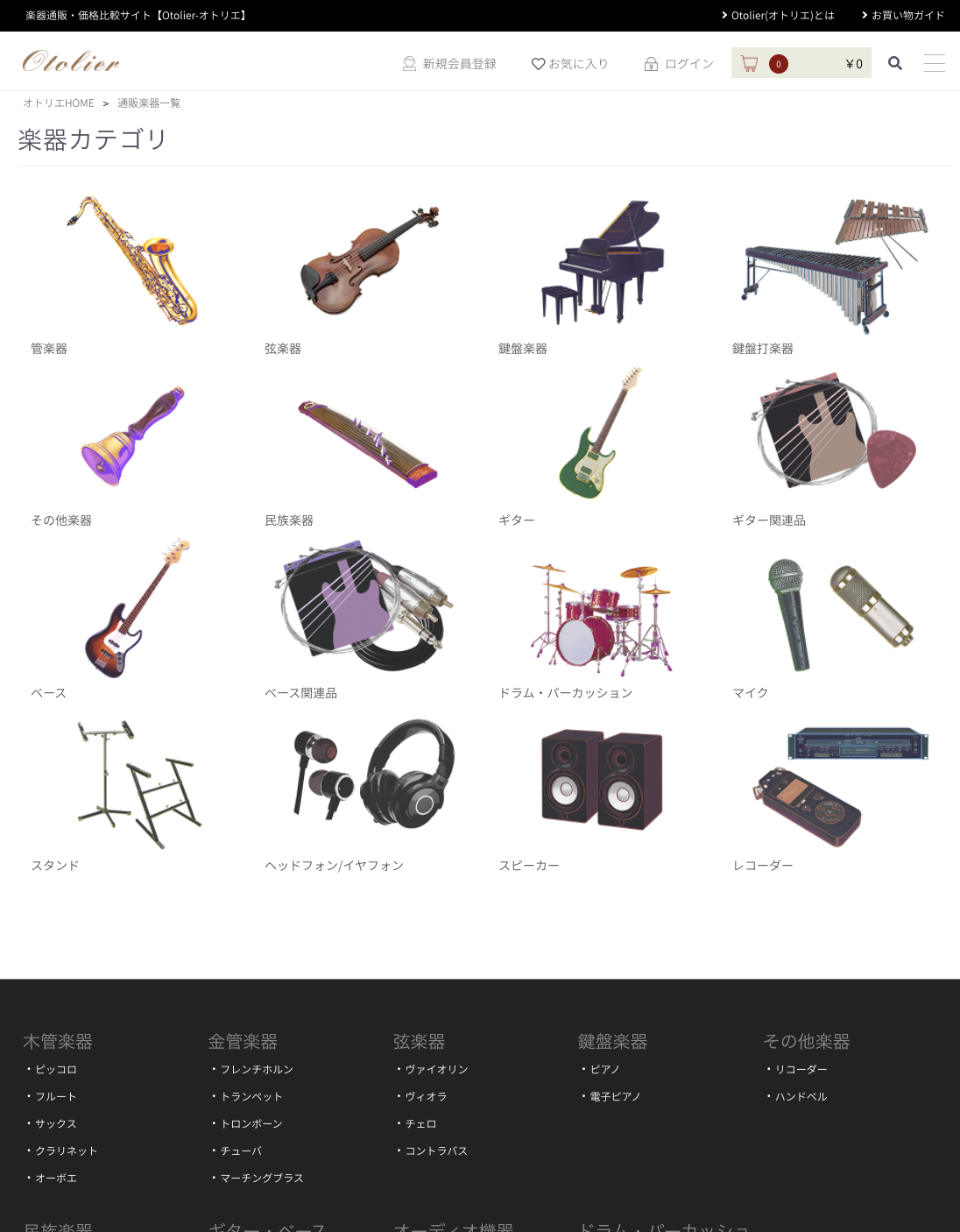View the 鍵盤打楽器 category
The height and width of the screenshot is (1232, 960).
point(836,263)
